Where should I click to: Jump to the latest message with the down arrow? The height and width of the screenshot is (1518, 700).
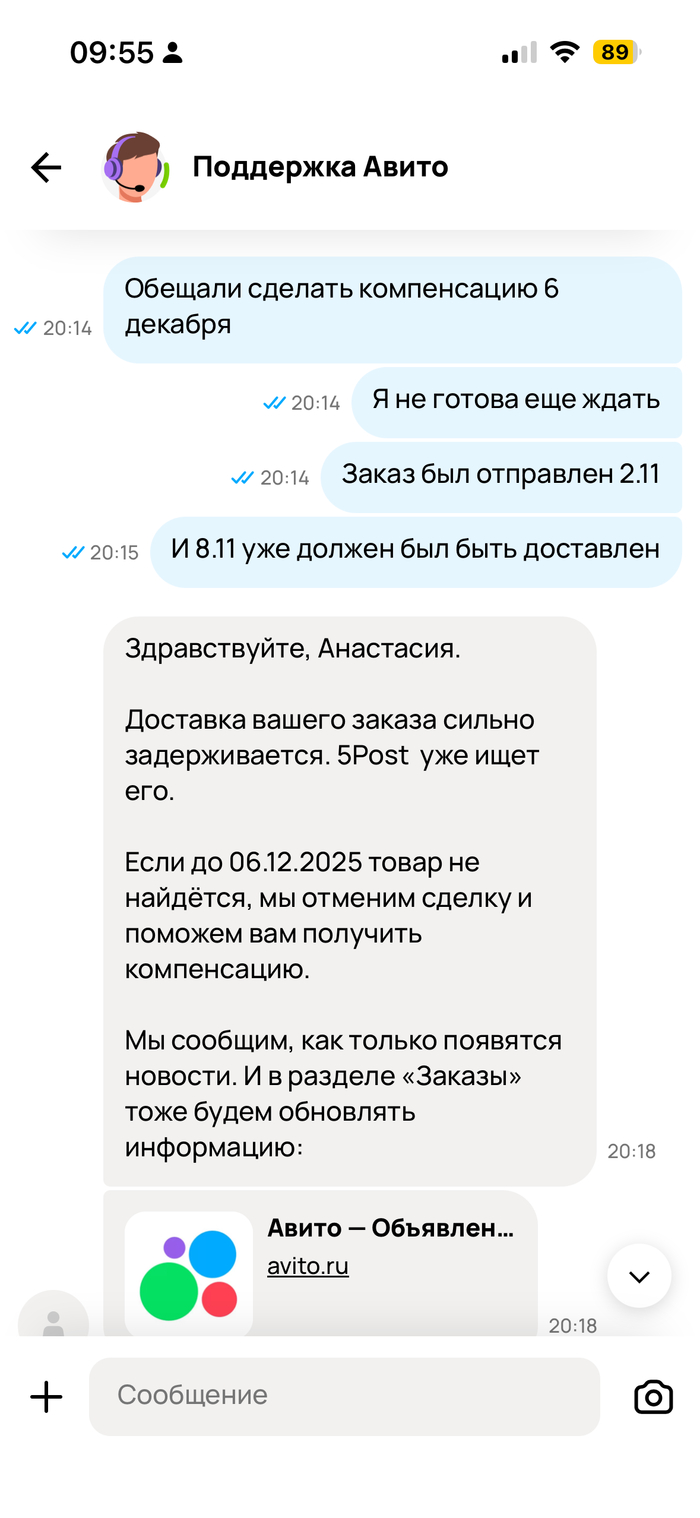point(639,1276)
